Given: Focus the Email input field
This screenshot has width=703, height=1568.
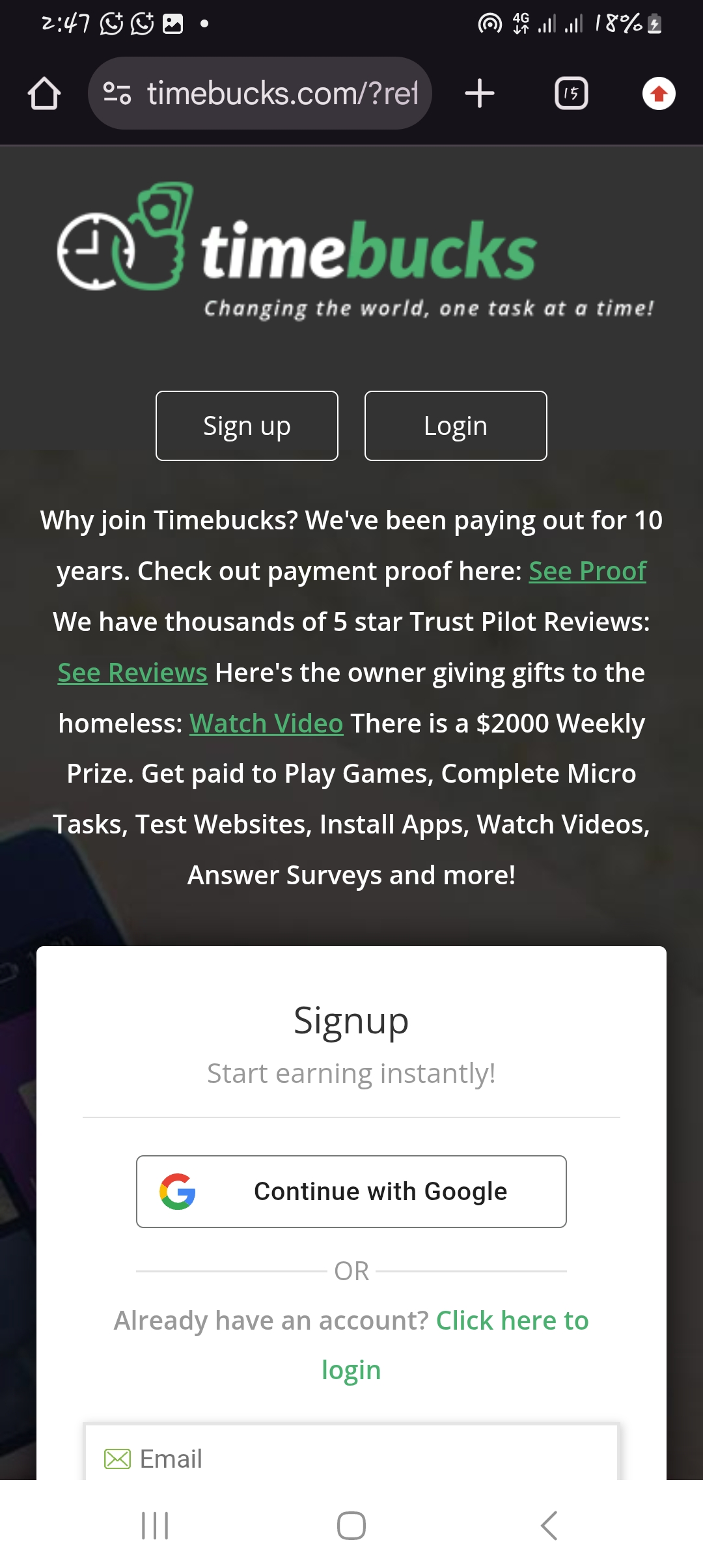Looking at the screenshot, I should [351, 1459].
